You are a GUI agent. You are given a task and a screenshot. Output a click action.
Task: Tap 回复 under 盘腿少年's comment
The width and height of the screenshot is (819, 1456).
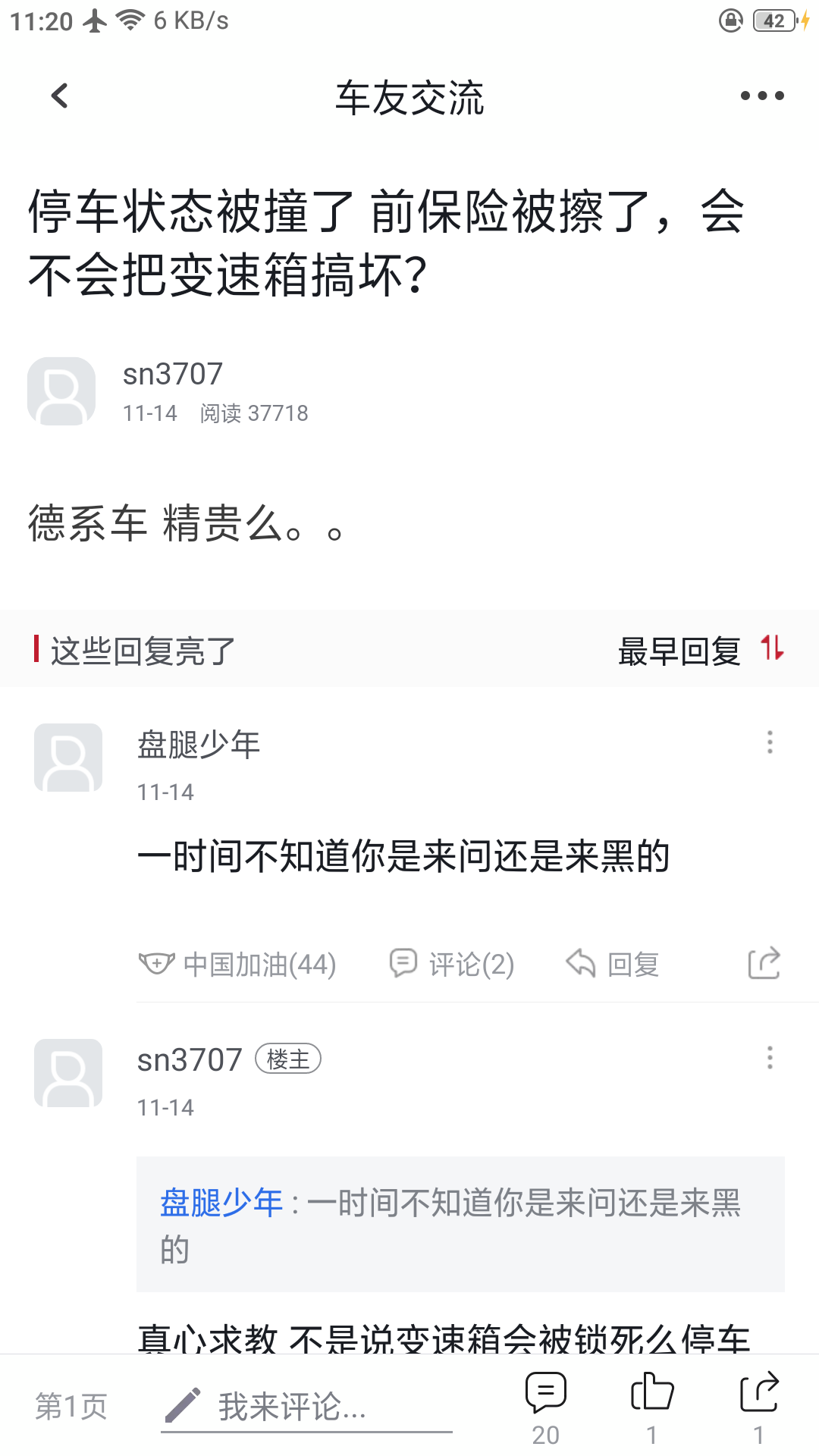[613, 964]
